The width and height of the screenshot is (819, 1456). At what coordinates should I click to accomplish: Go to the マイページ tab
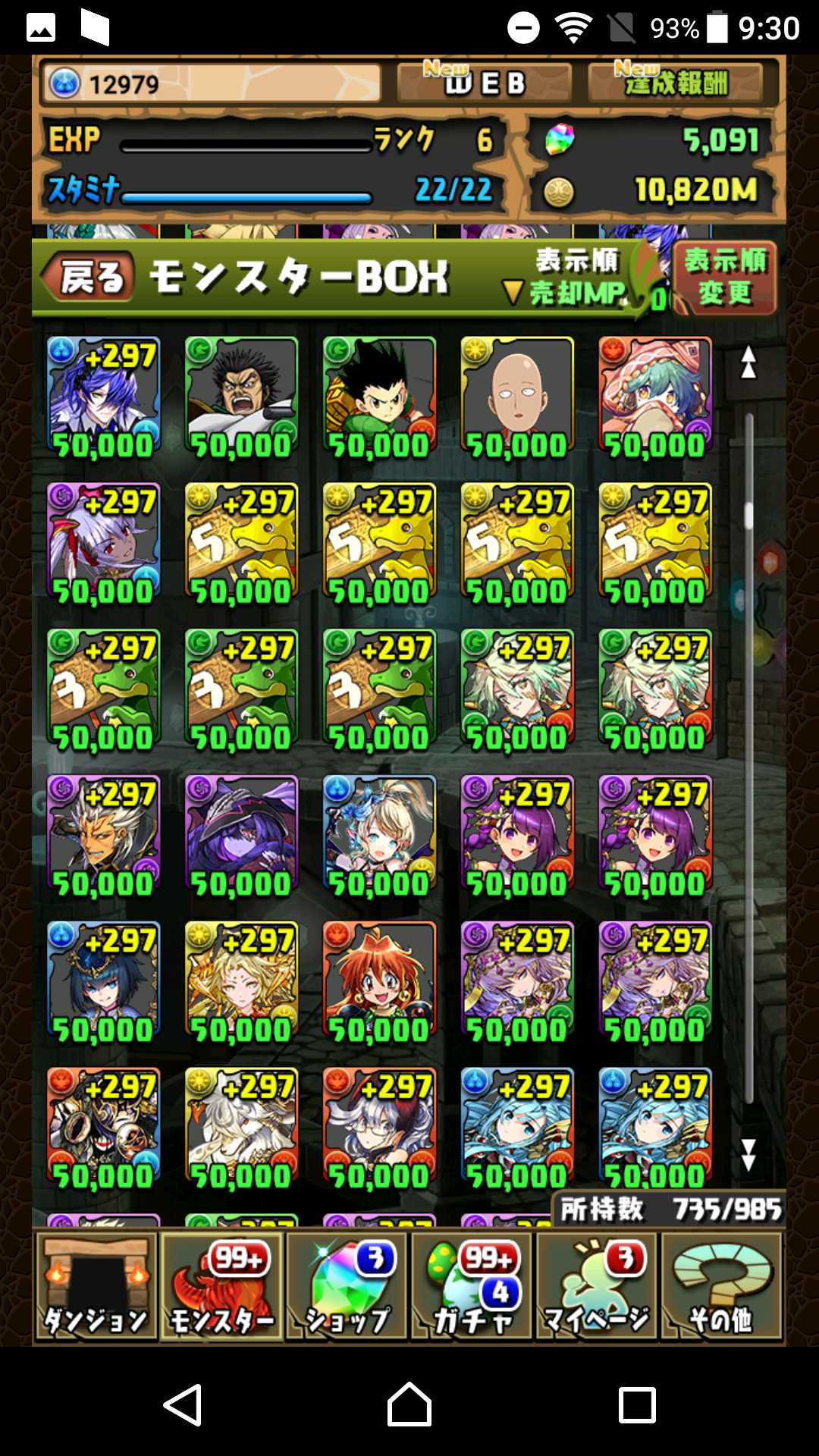(597, 1286)
